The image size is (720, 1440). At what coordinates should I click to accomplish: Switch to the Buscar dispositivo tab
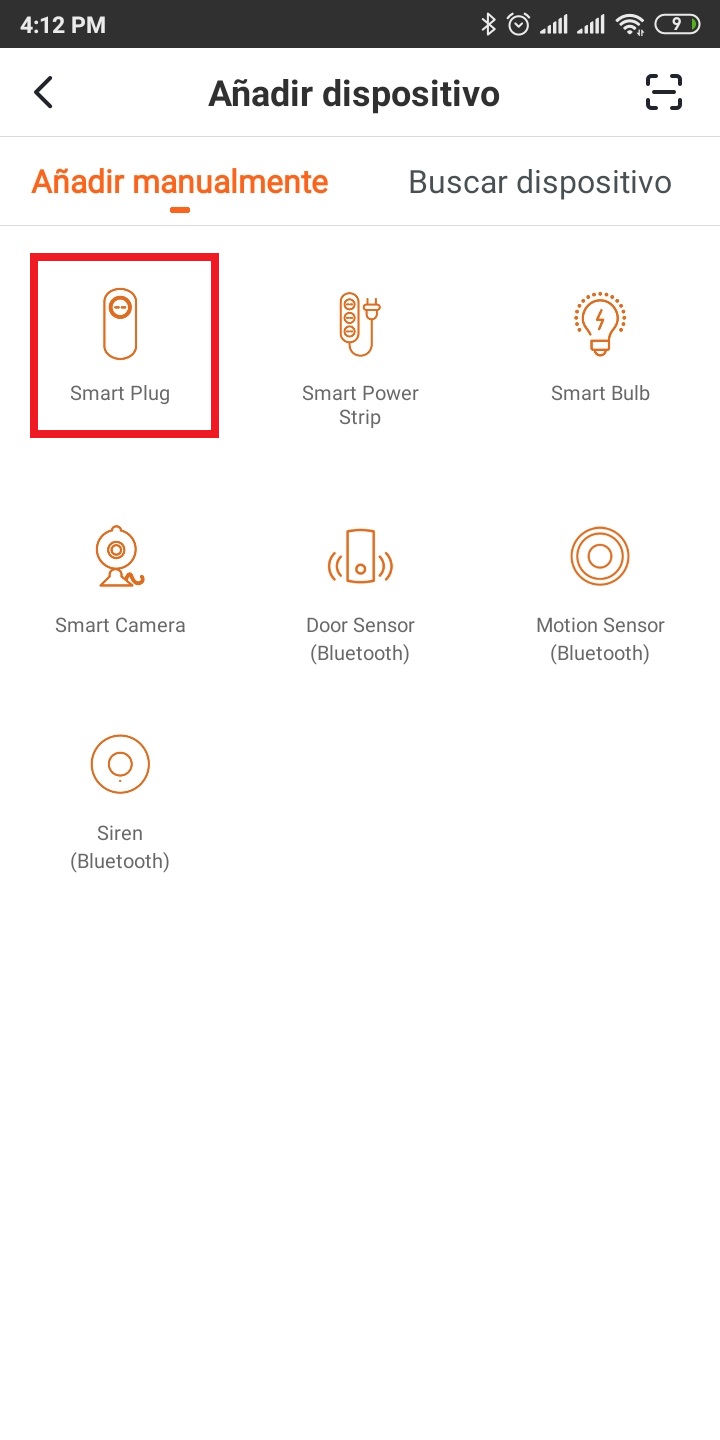coord(539,182)
